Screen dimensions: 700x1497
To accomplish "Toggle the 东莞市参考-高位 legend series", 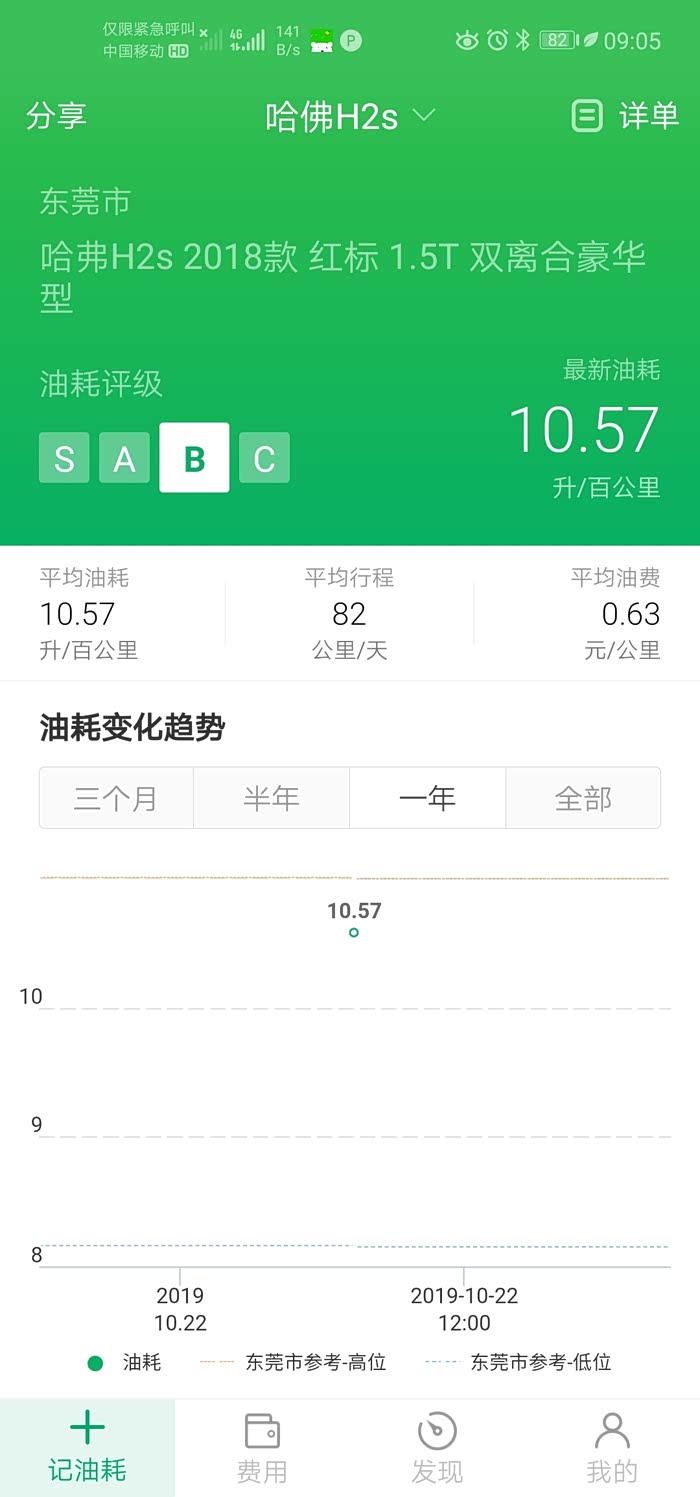I will [293, 1362].
